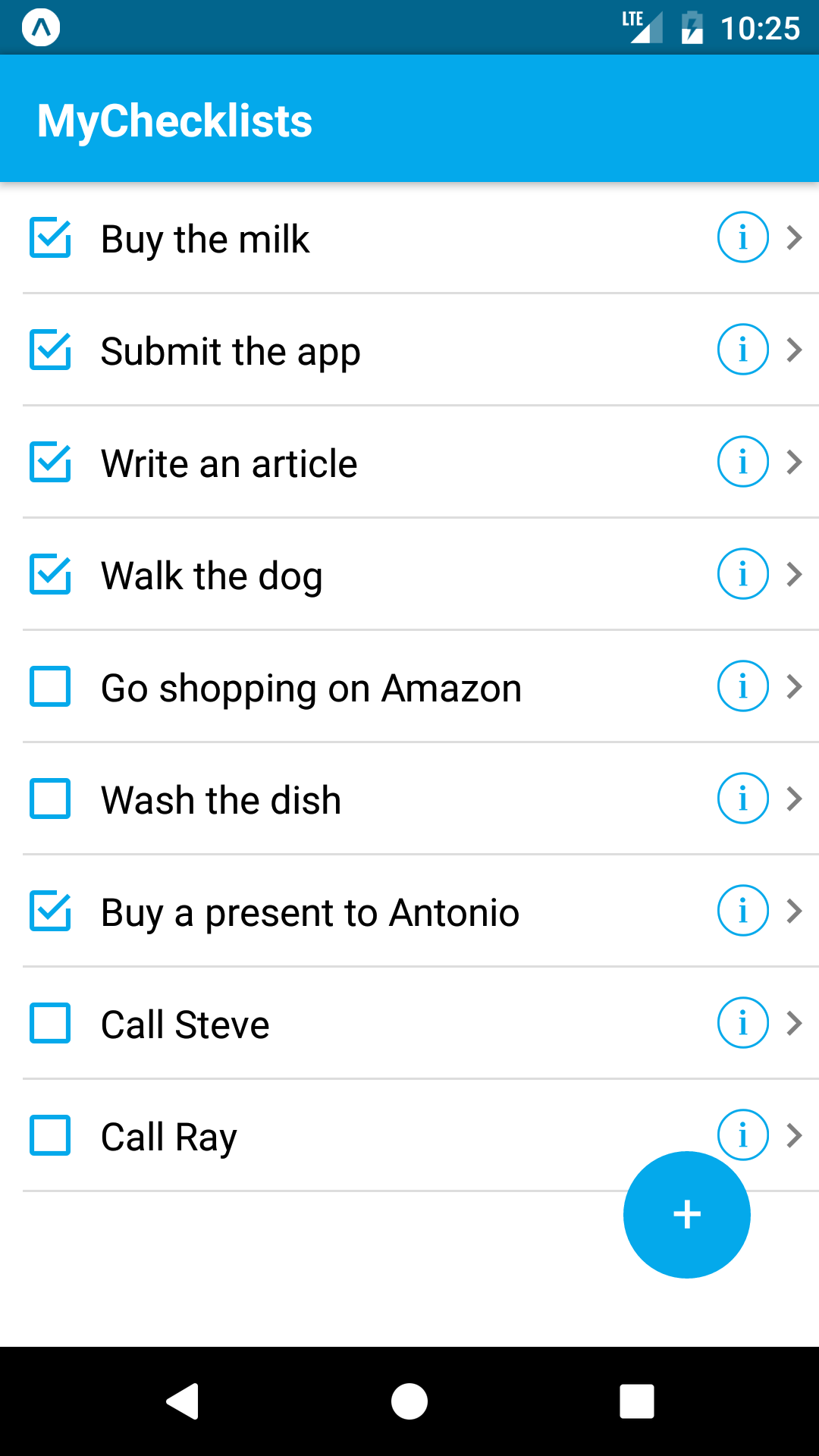Open info for Walk the dog
Screen dimensions: 819x1456
coord(742,574)
